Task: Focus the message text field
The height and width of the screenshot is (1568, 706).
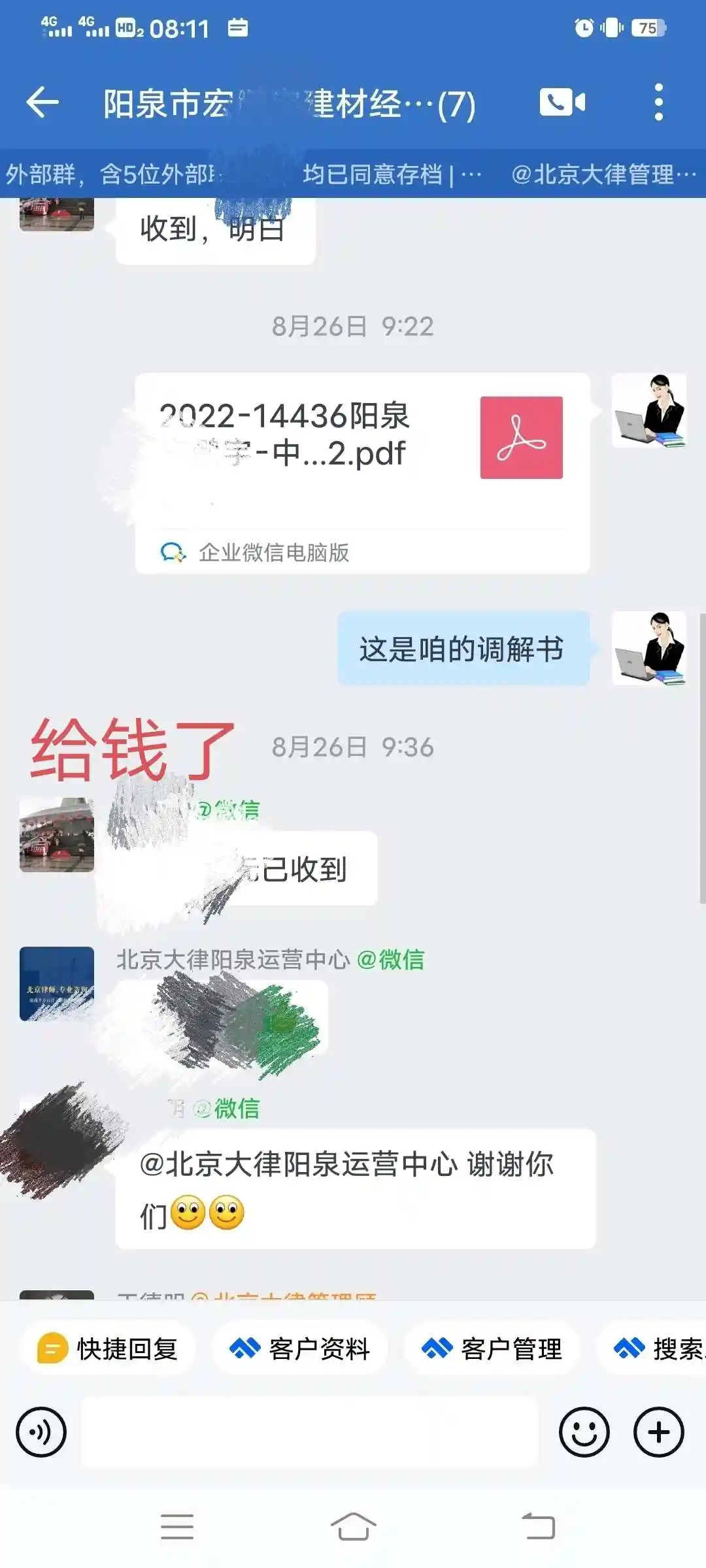Action: click(309, 1433)
